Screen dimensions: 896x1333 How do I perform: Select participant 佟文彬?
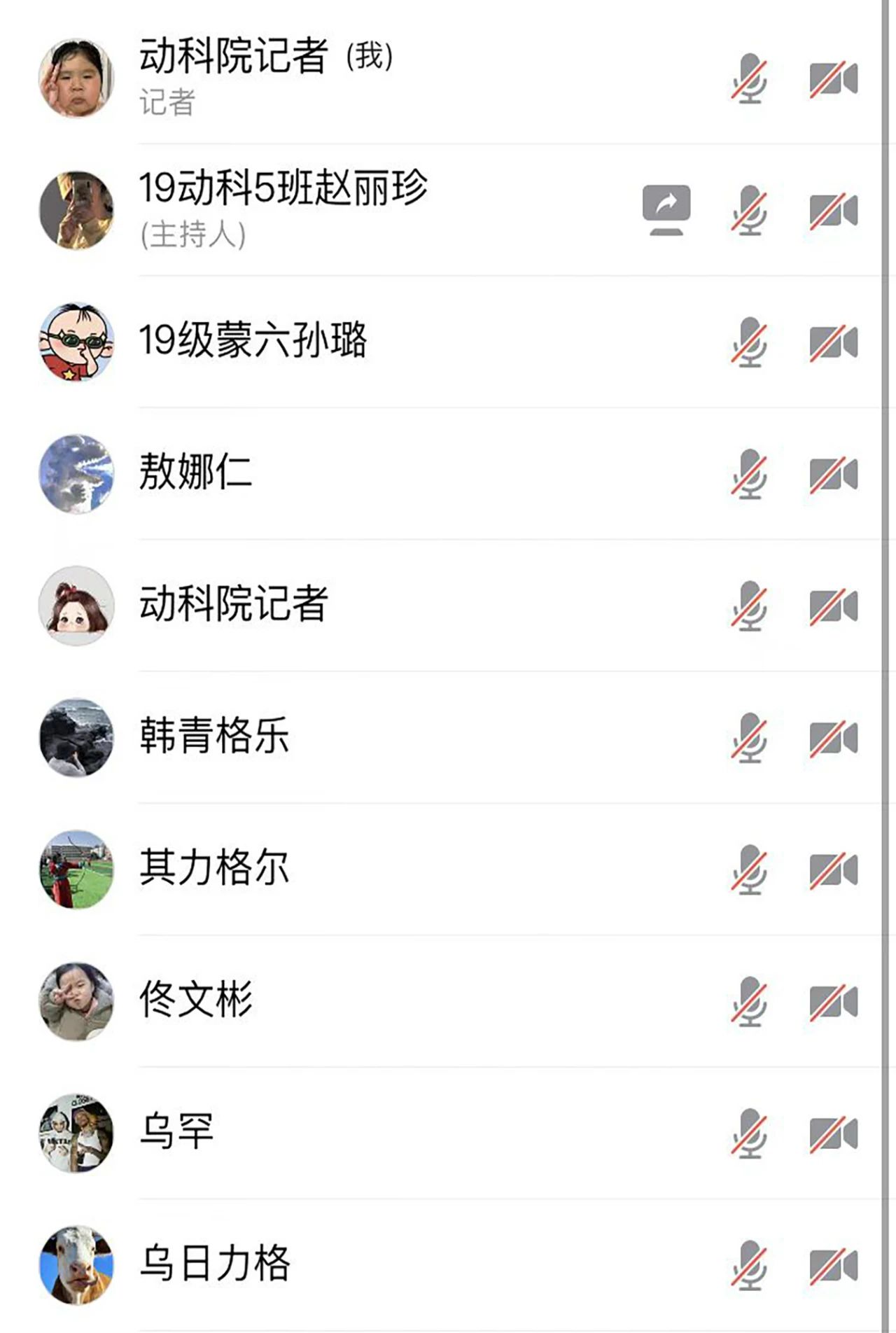pos(195,999)
